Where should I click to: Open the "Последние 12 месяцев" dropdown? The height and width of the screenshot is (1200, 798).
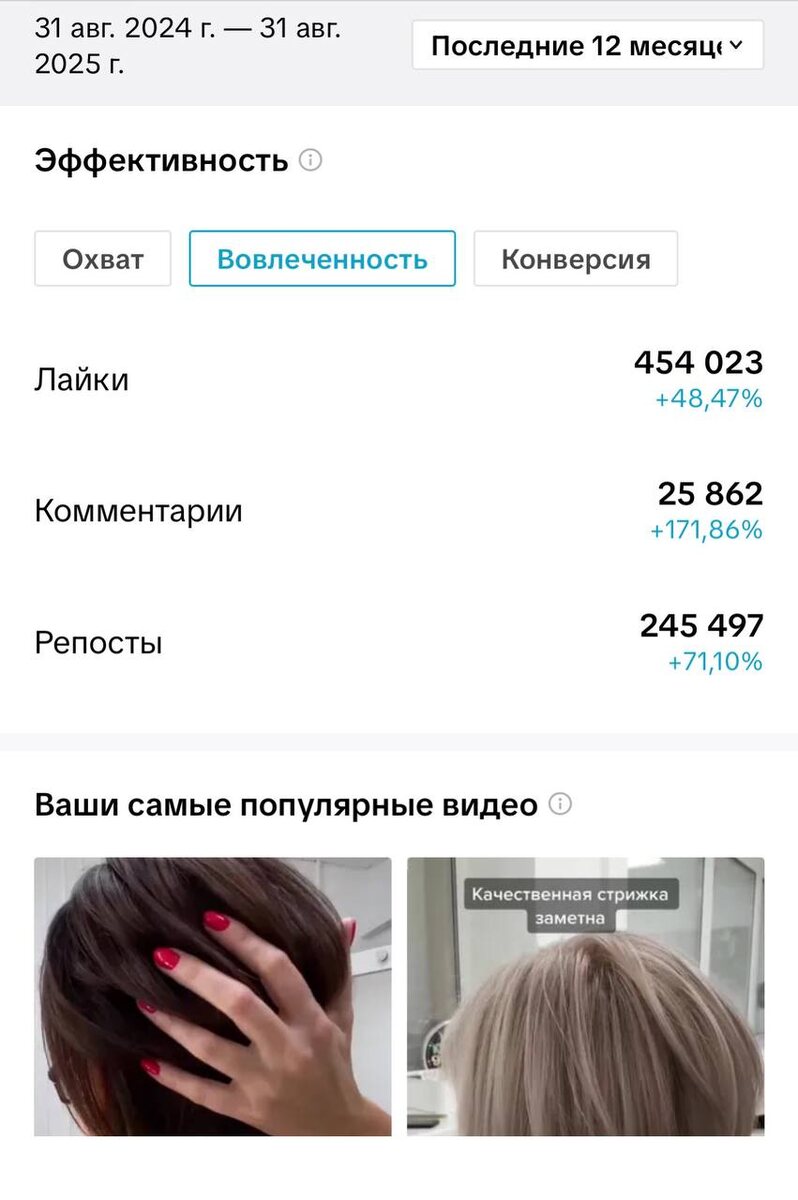(x=585, y=45)
